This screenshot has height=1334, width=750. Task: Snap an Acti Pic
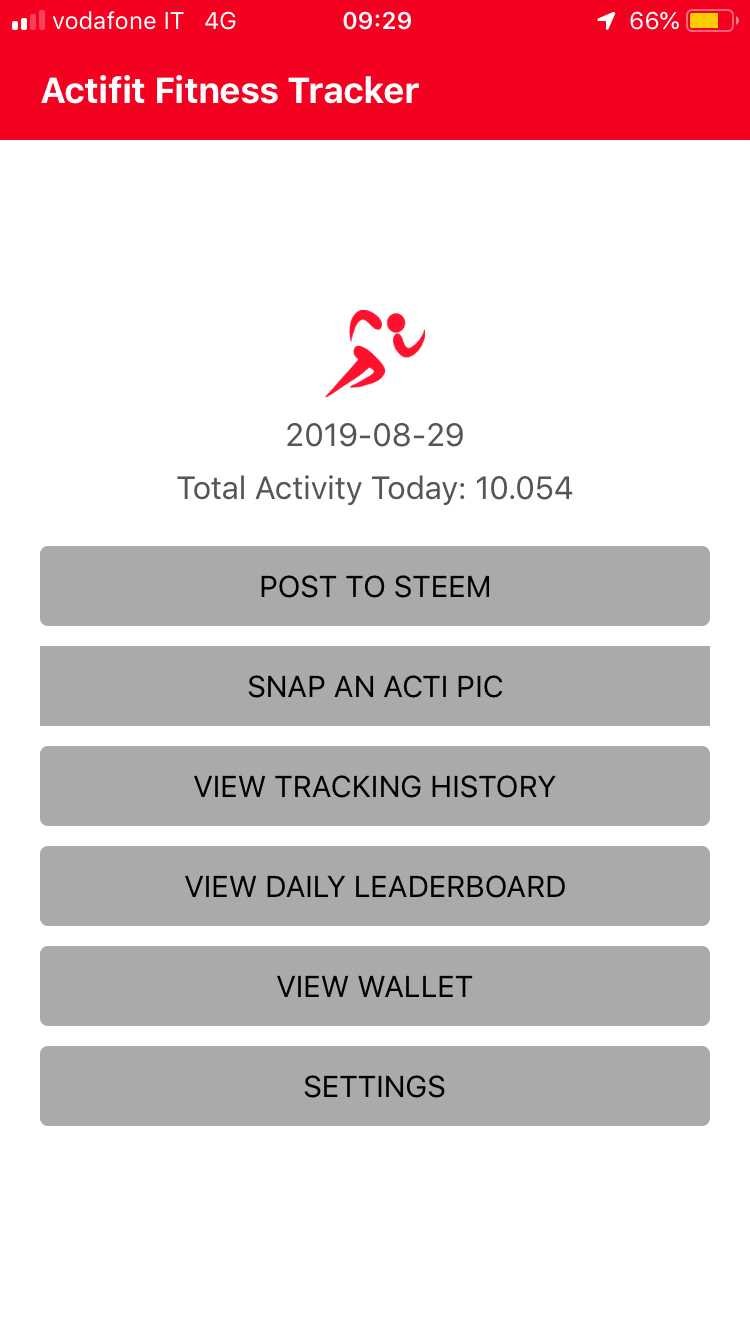(x=375, y=686)
